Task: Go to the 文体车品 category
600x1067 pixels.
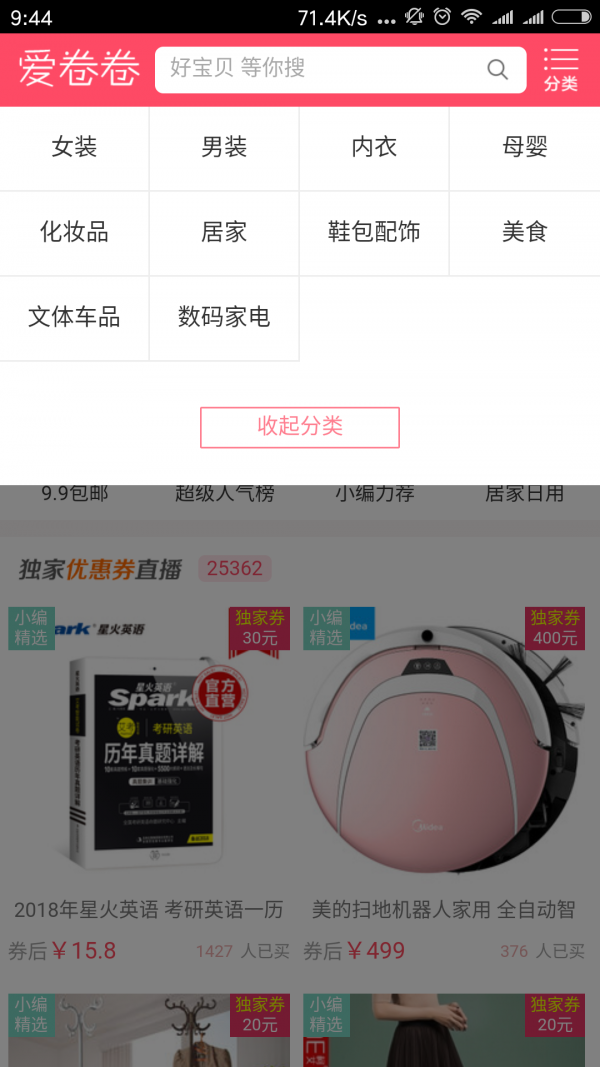Action: (74, 318)
